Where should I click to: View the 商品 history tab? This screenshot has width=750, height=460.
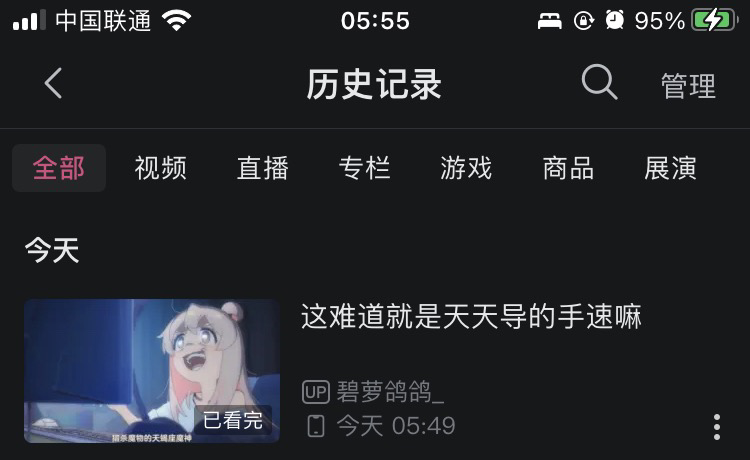click(x=568, y=168)
